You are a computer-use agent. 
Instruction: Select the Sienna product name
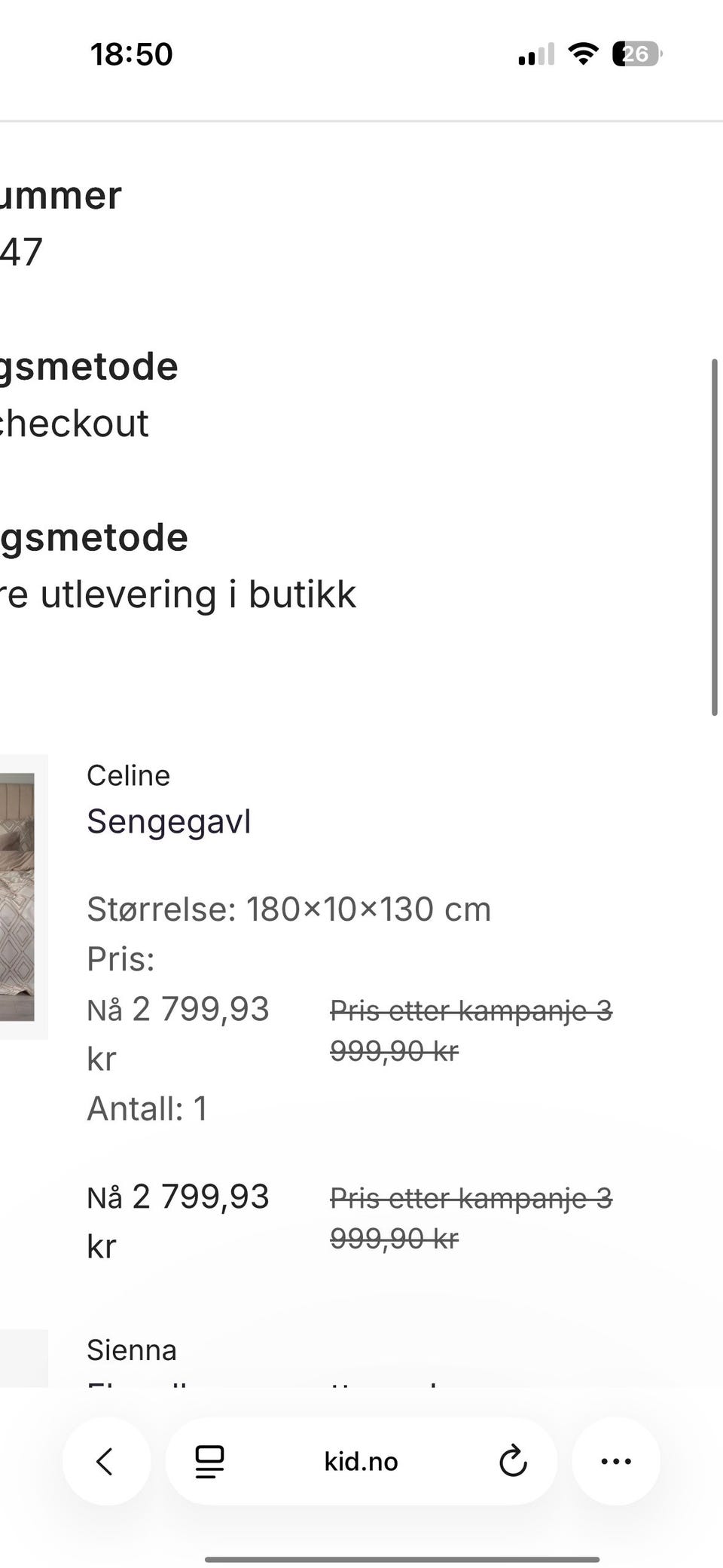point(133,1349)
